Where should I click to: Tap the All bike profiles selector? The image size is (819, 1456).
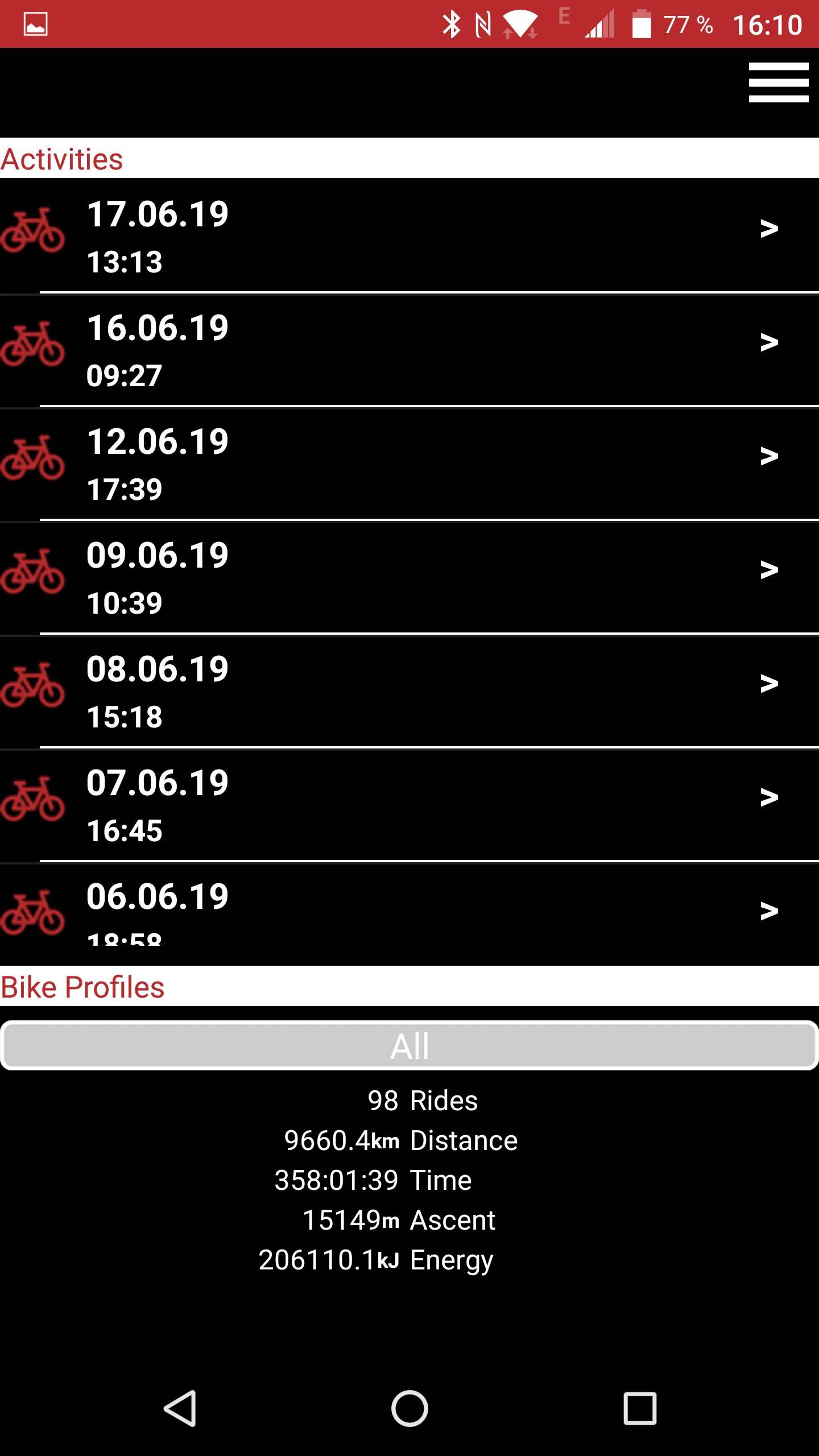[409, 1046]
